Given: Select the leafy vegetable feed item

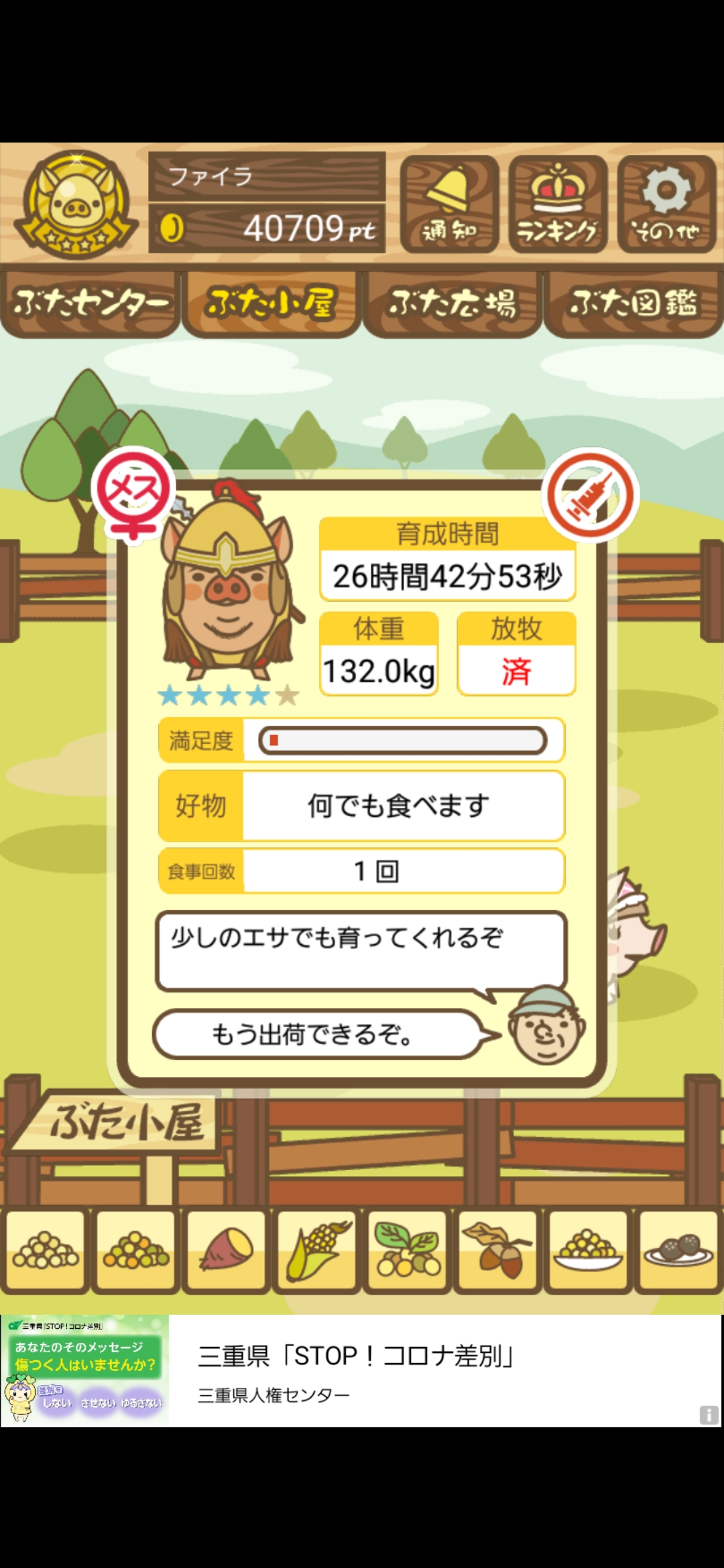Looking at the screenshot, I should [408, 1250].
